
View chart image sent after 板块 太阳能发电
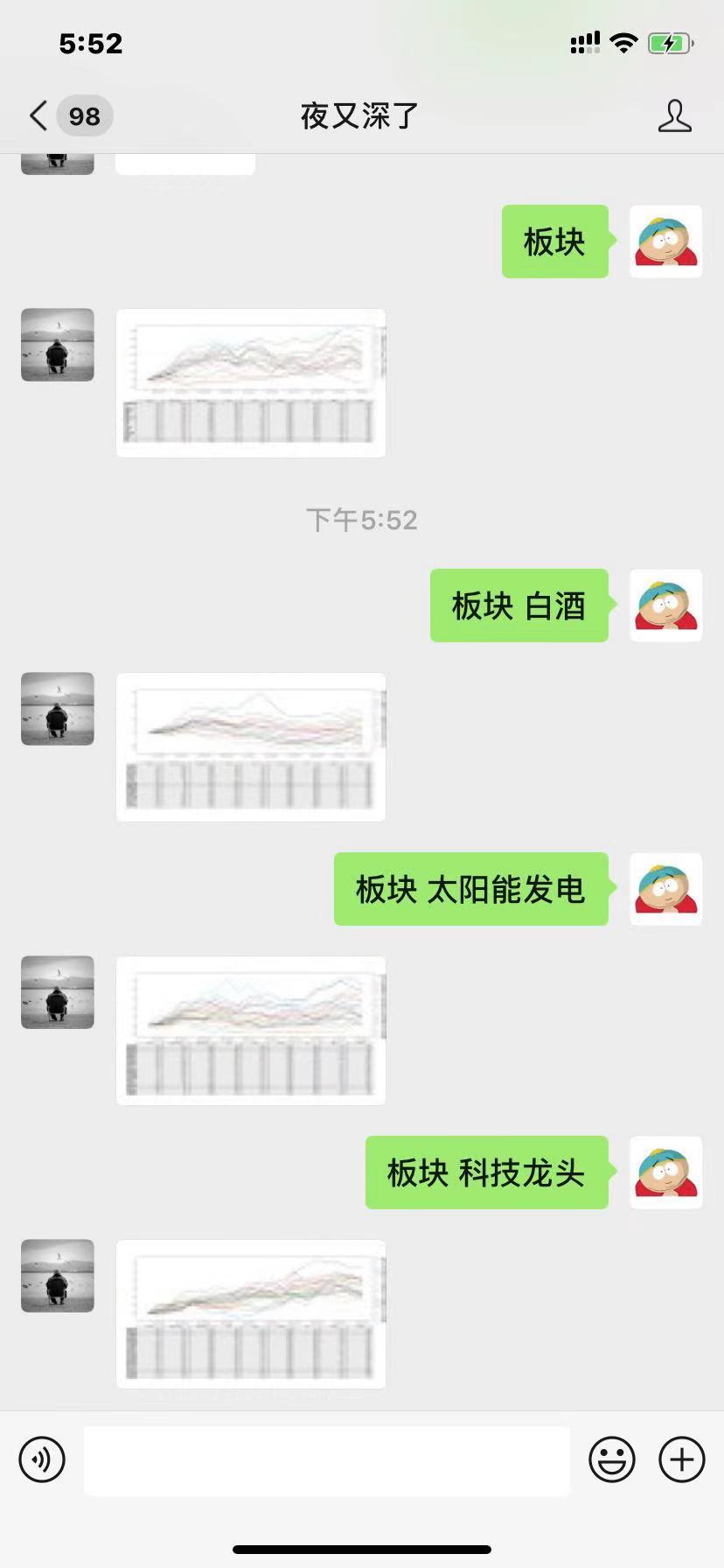pos(251,1030)
